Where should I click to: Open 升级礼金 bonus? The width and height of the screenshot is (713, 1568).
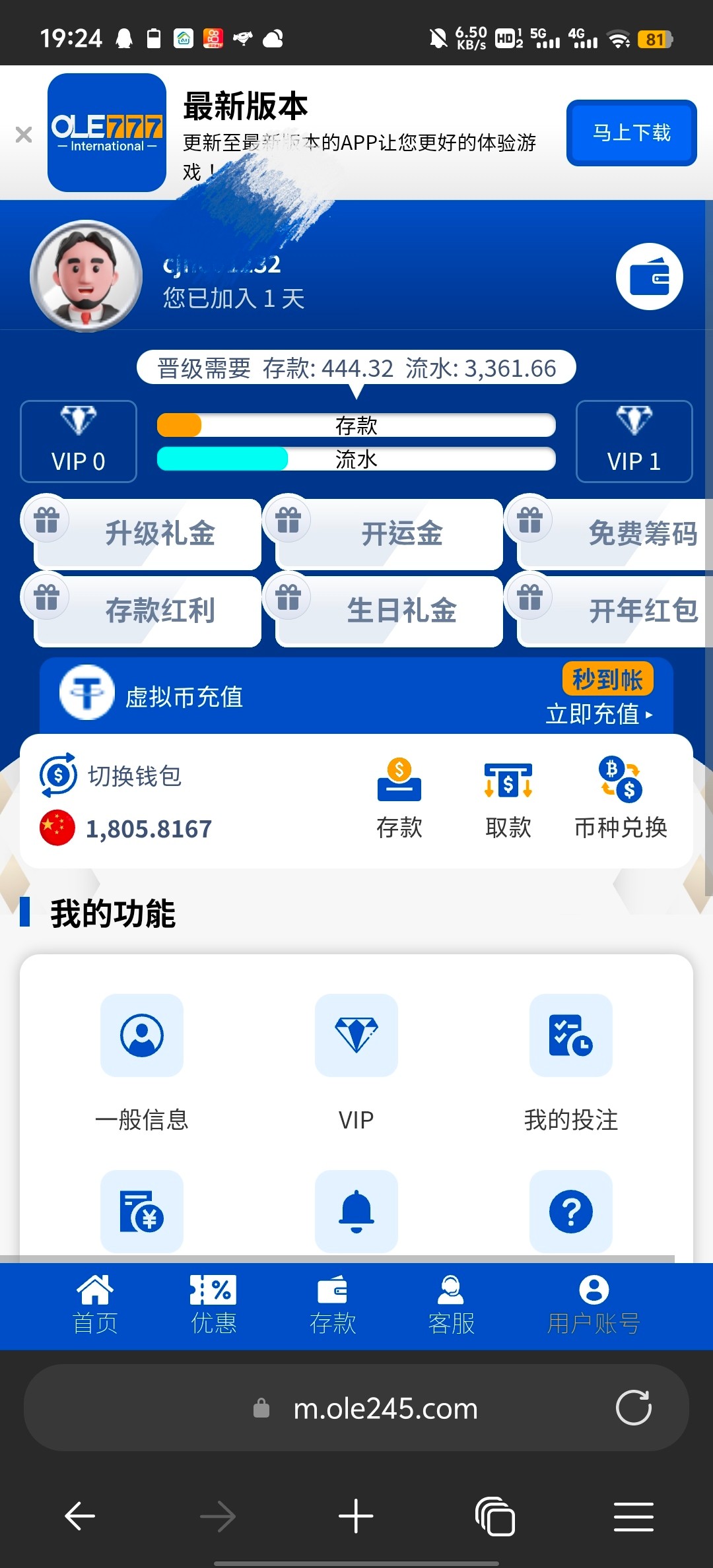(x=147, y=534)
